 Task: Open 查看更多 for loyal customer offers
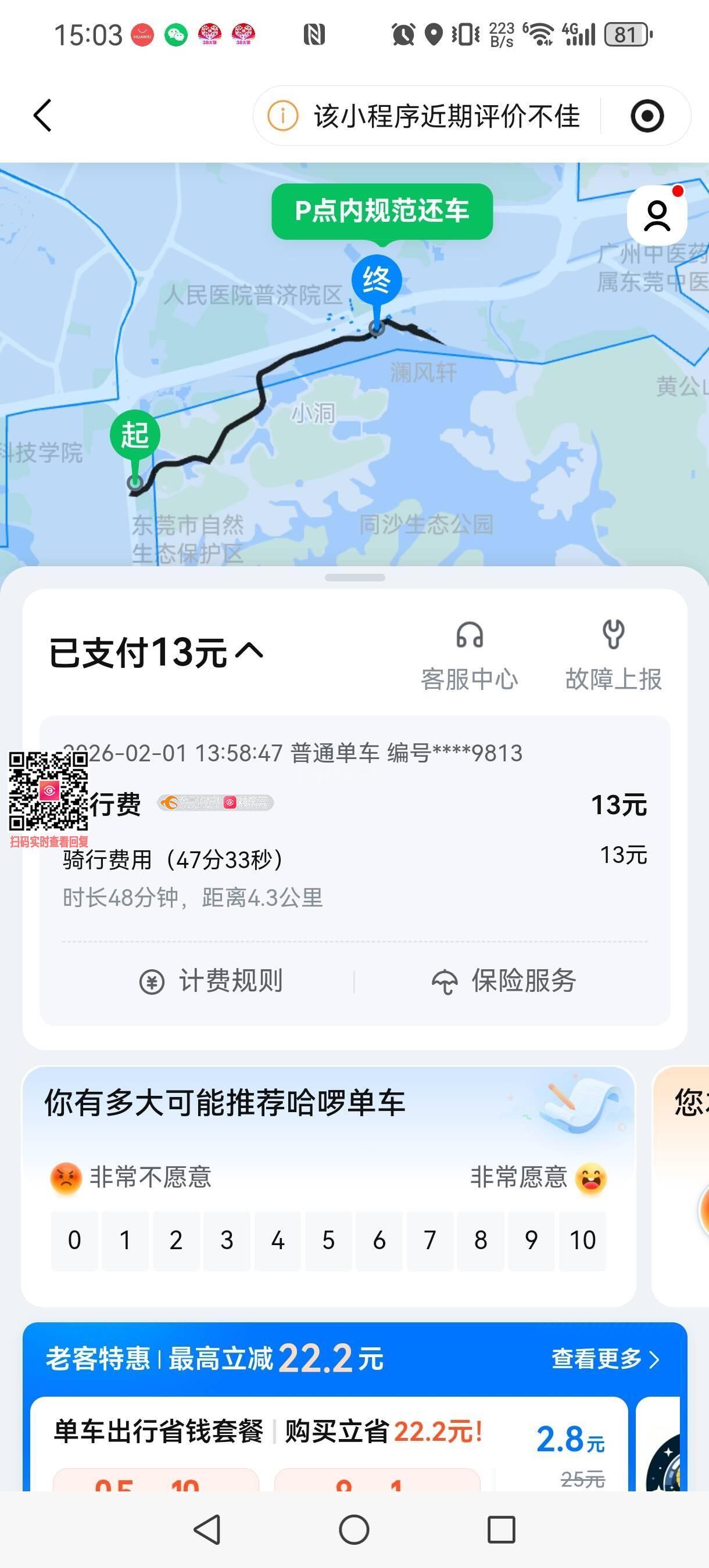[605, 1358]
